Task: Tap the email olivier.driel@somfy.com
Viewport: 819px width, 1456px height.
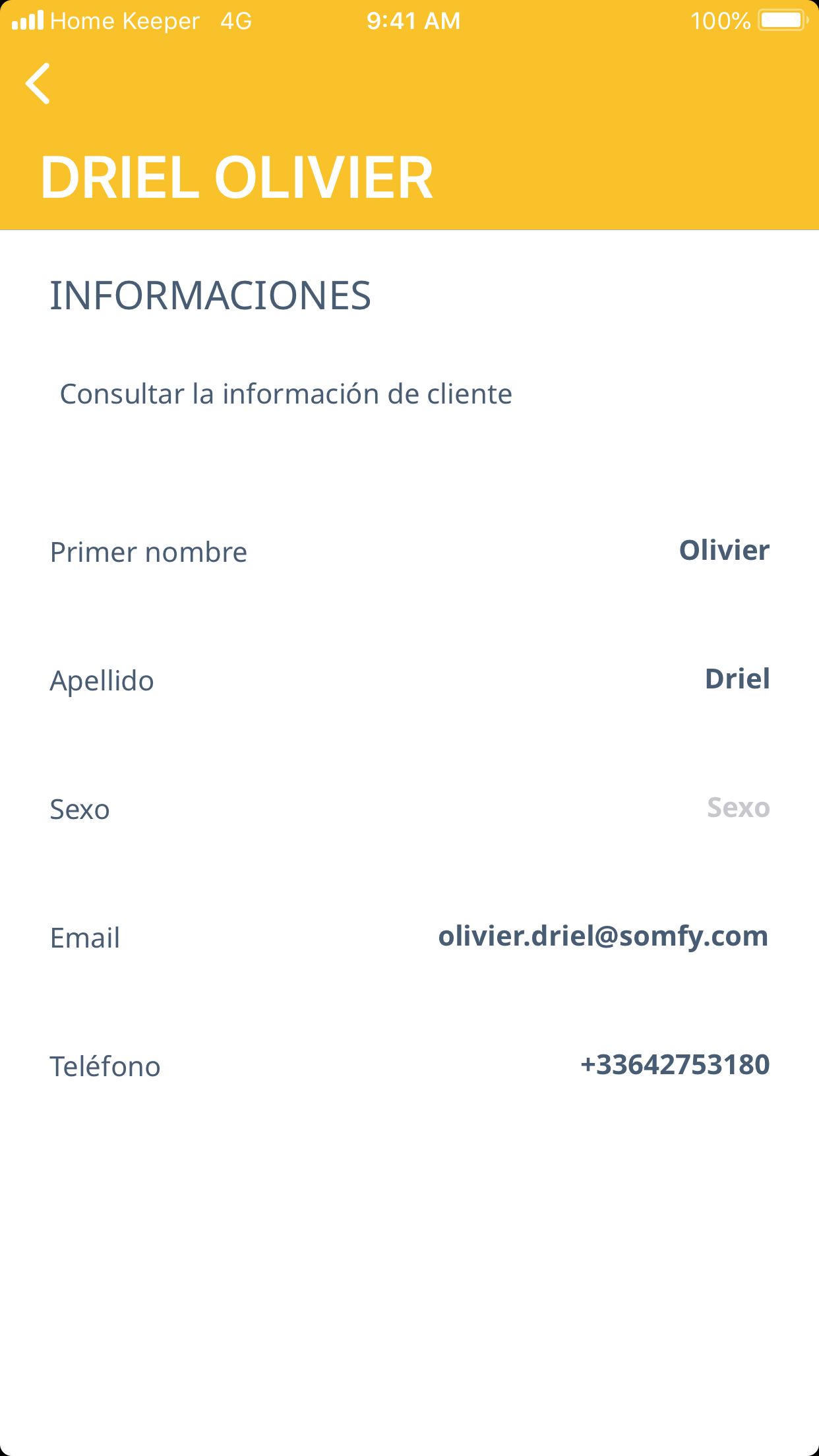Action: [603, 936]
